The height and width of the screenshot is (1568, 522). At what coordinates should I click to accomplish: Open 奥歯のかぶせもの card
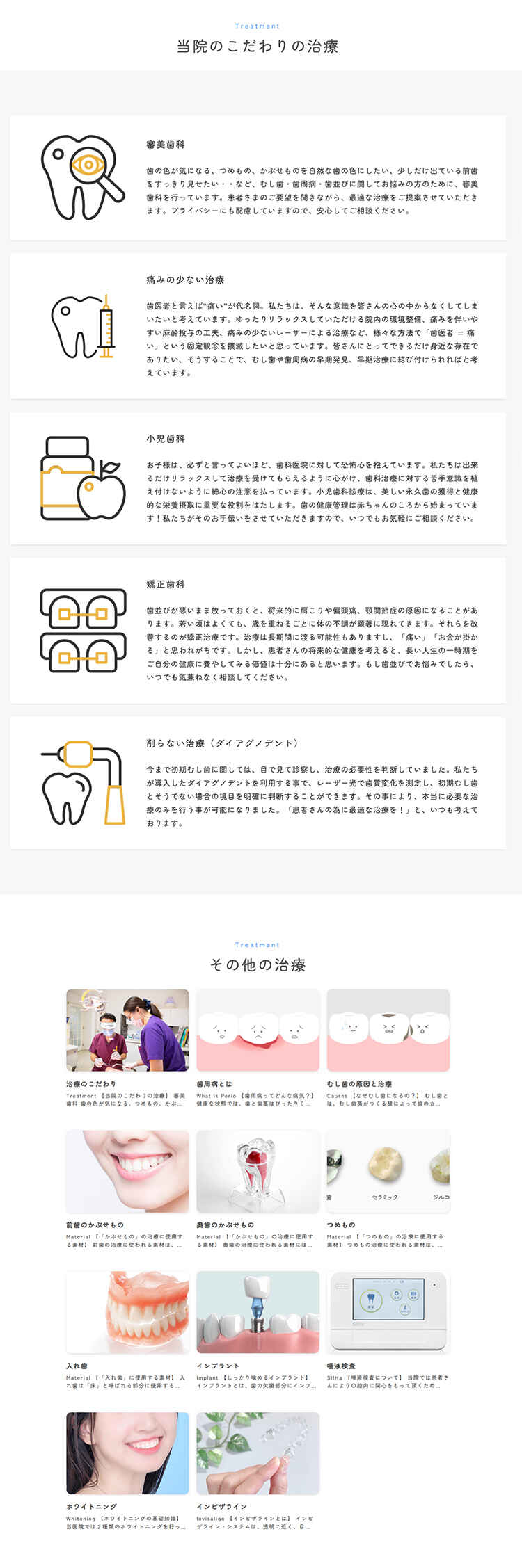coord(258,1171)
